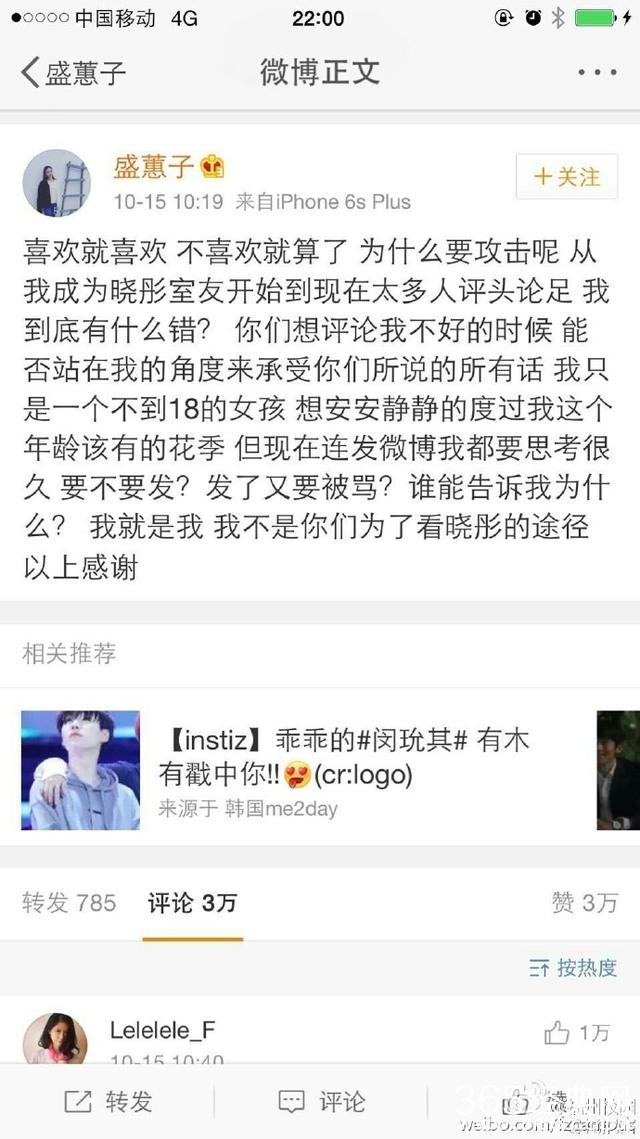Repost using the bottom 转发 button
The height and width of the screenshot is (1139, 640).
(x=108, y=1101)
